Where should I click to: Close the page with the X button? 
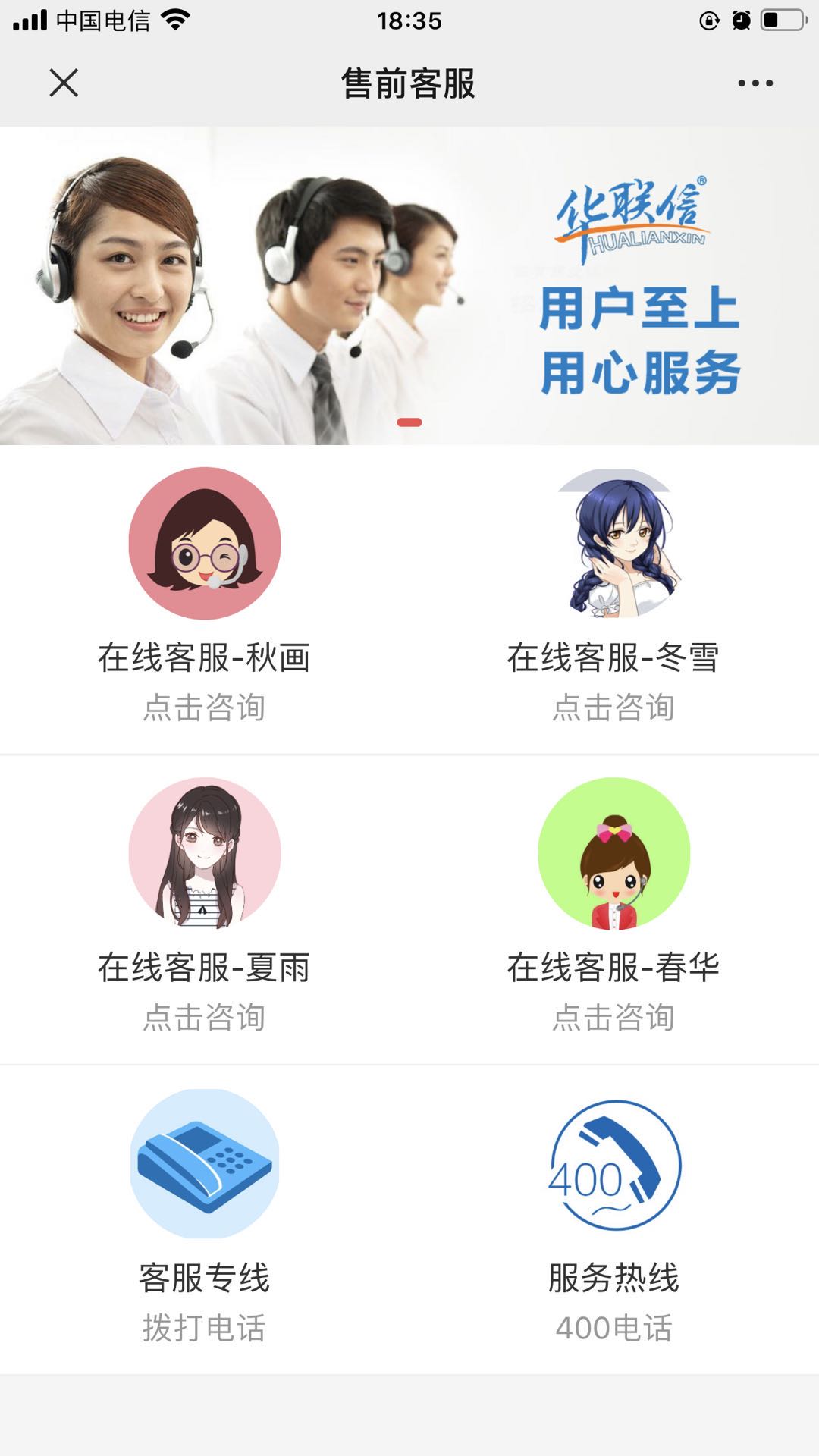[64, 83]
